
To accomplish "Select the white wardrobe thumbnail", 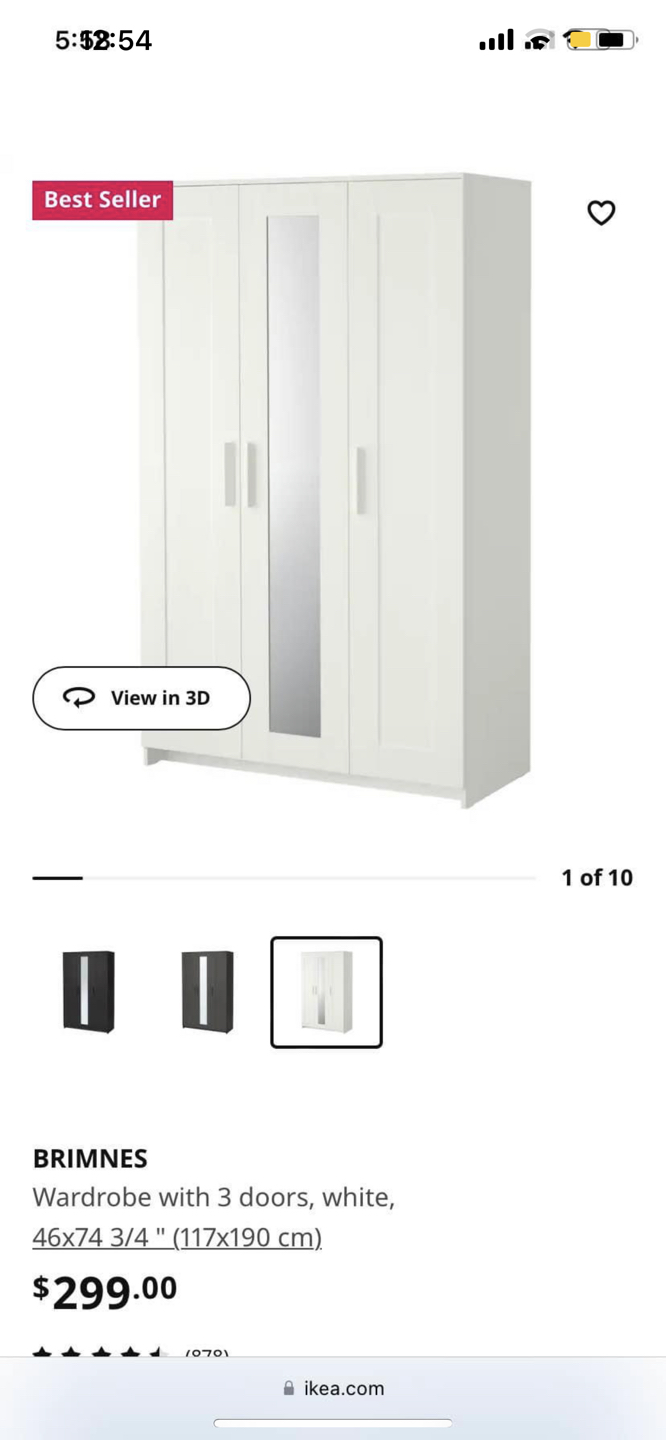I will pos(326,991).
